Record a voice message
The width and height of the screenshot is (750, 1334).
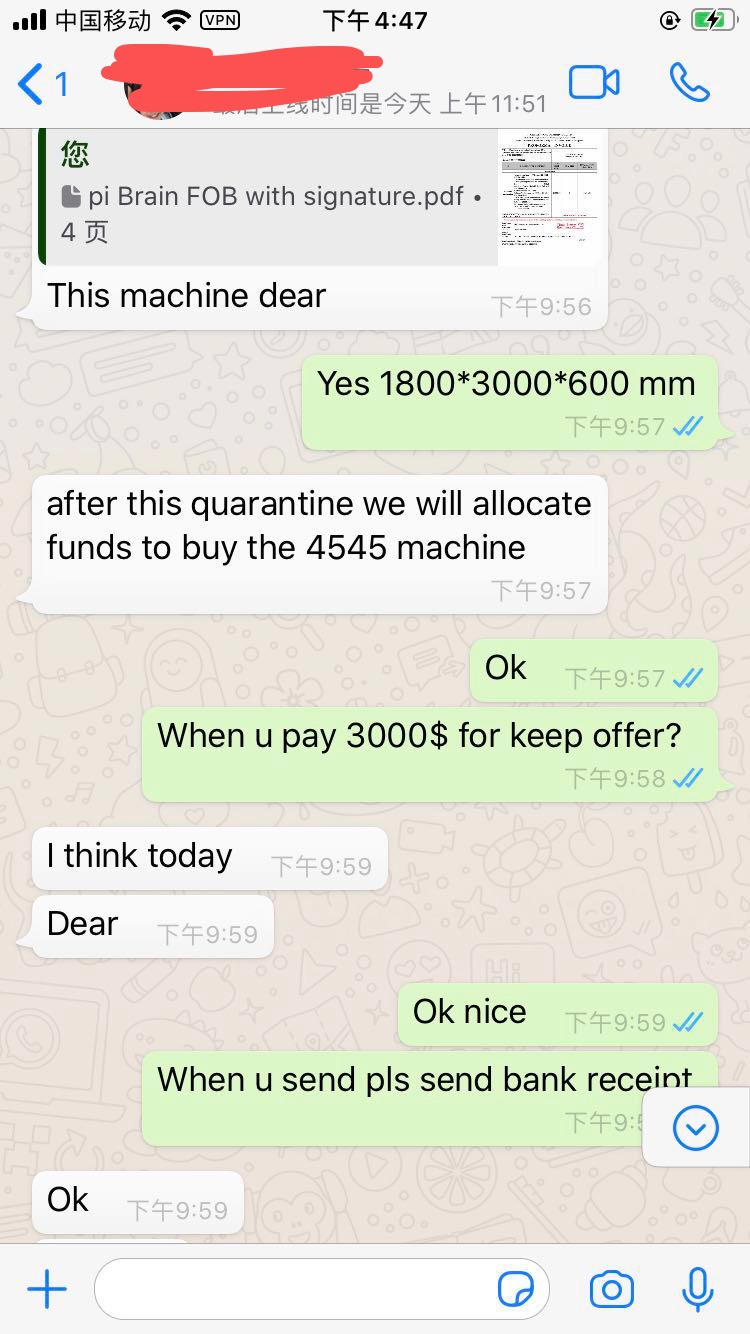[x=697, y=1290]
